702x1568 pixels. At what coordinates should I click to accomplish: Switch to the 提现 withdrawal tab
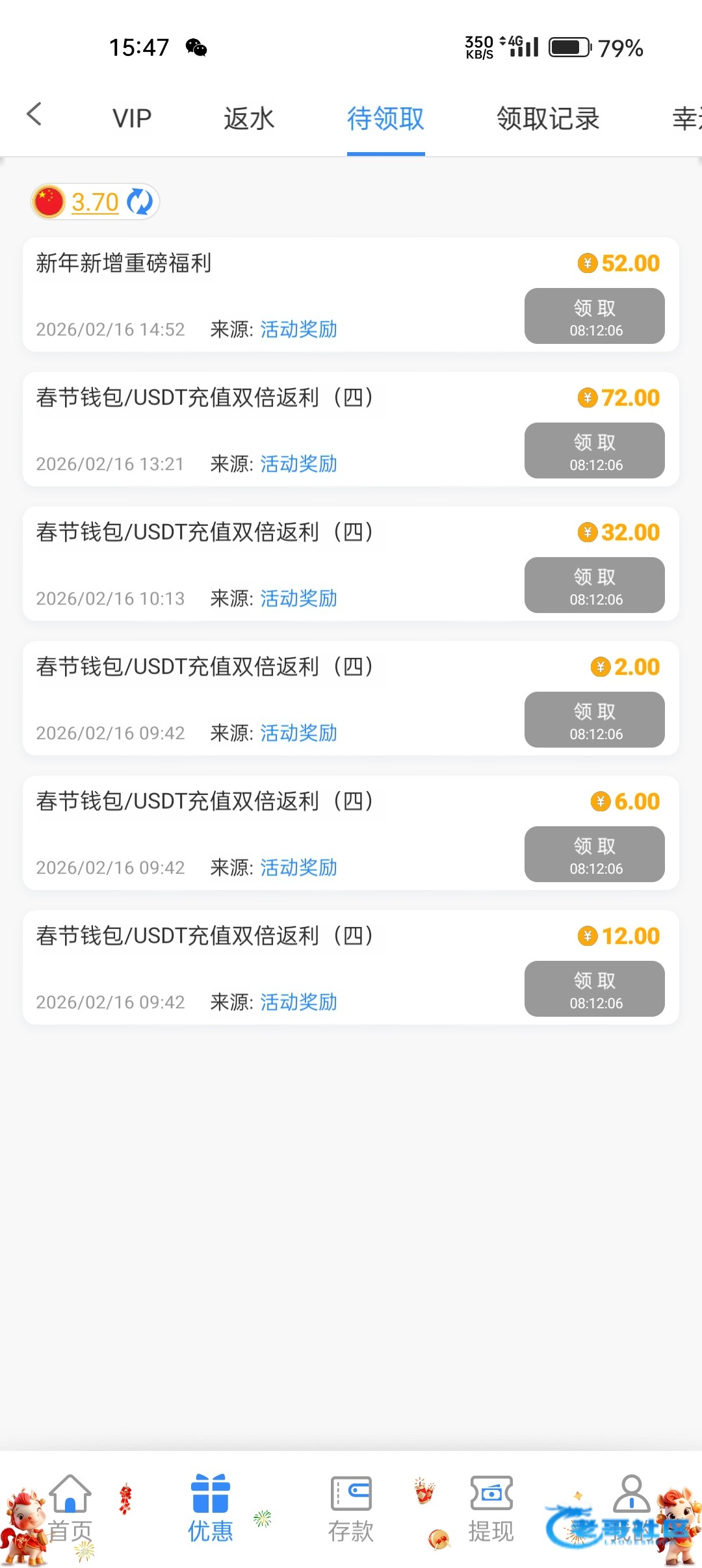pyautogui.click(x=491, y=1509)
